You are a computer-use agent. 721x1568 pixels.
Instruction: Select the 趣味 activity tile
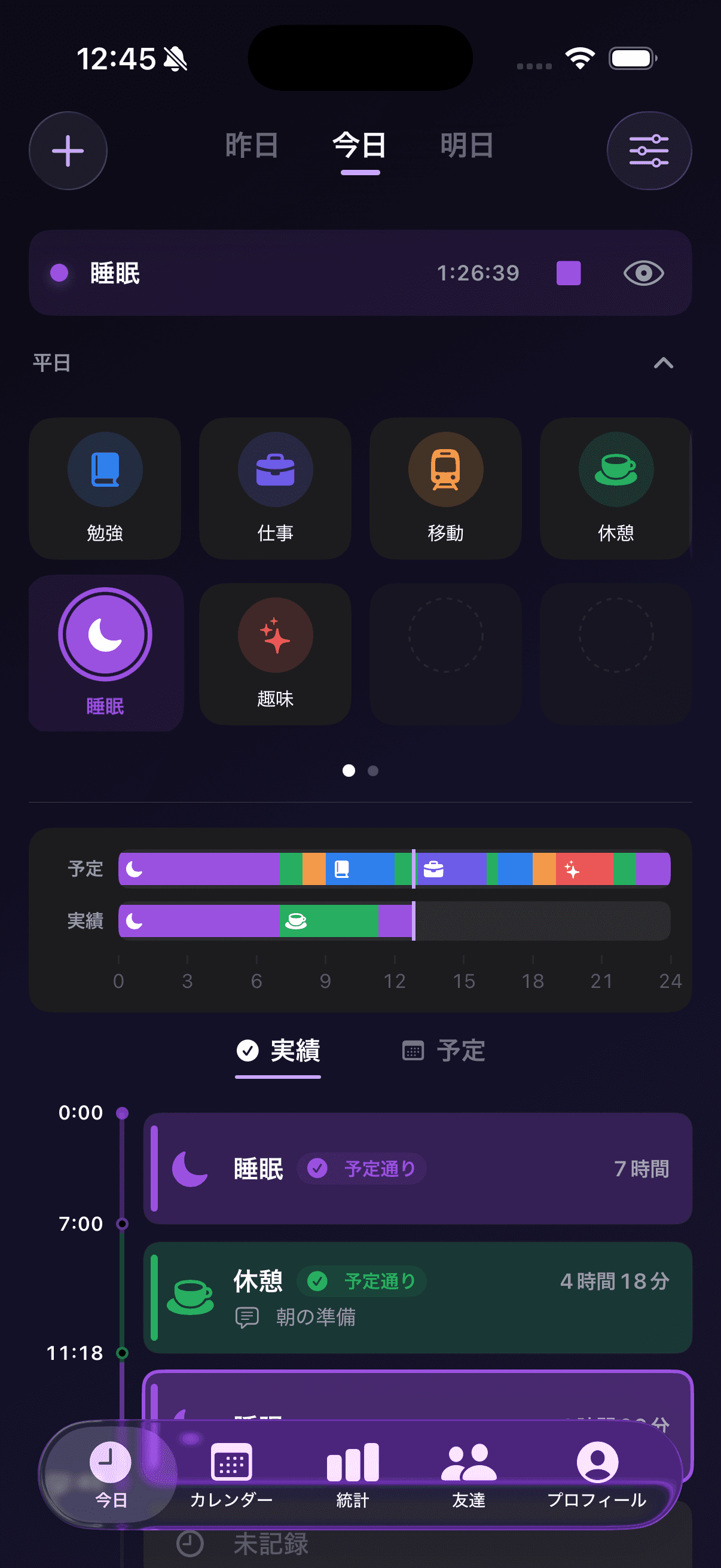pyautogui.click(x=275, y=654)
